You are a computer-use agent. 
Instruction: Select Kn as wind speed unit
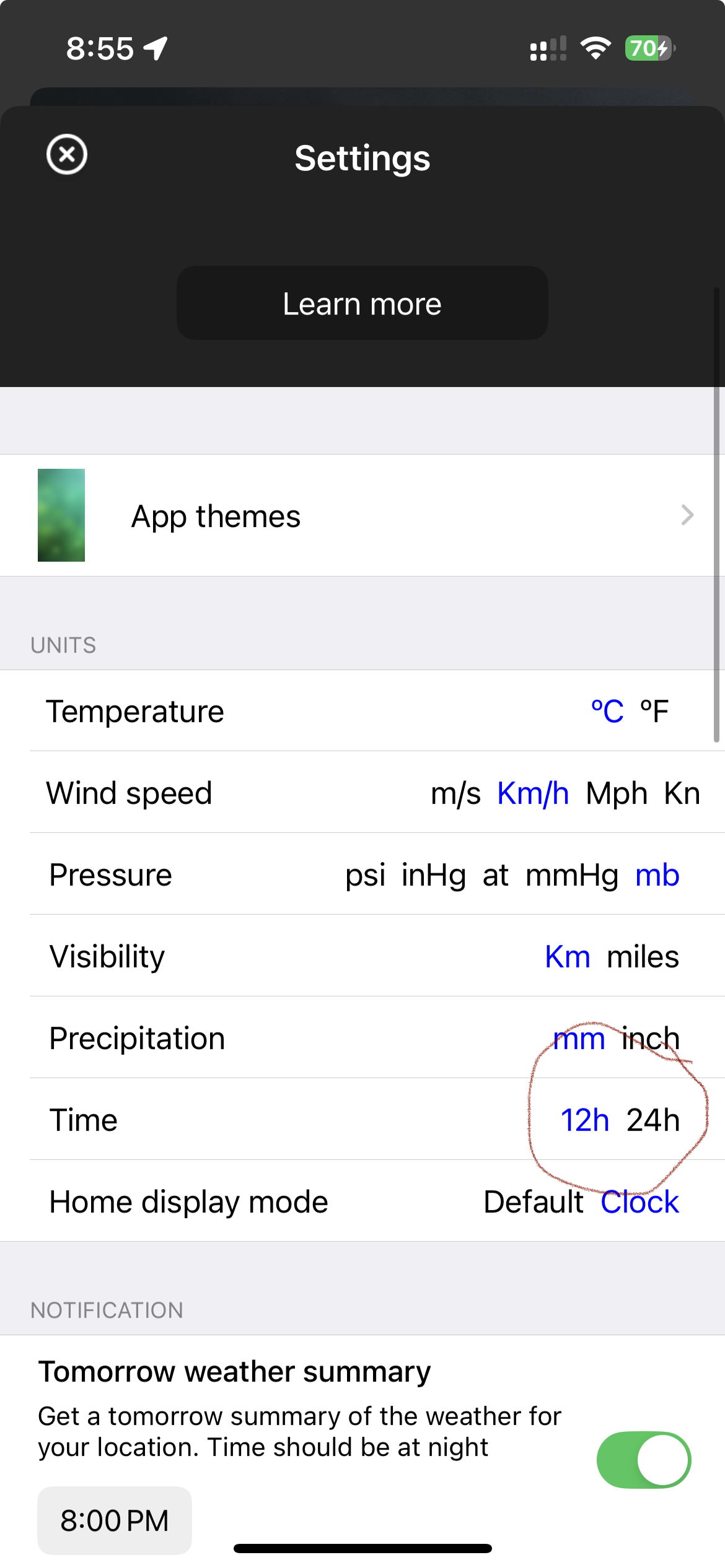click(682, 793)
